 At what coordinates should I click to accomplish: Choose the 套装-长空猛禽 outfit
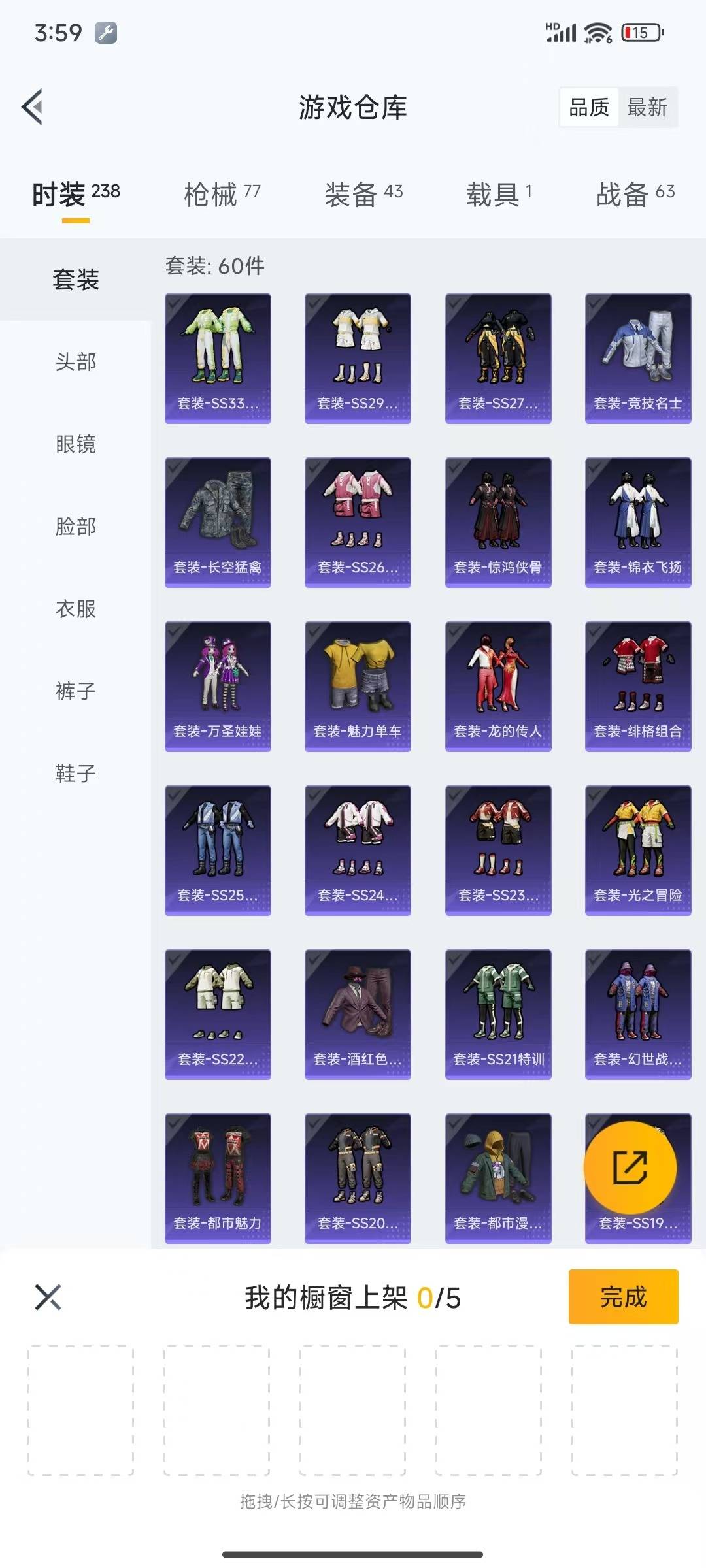click(218, 523)
